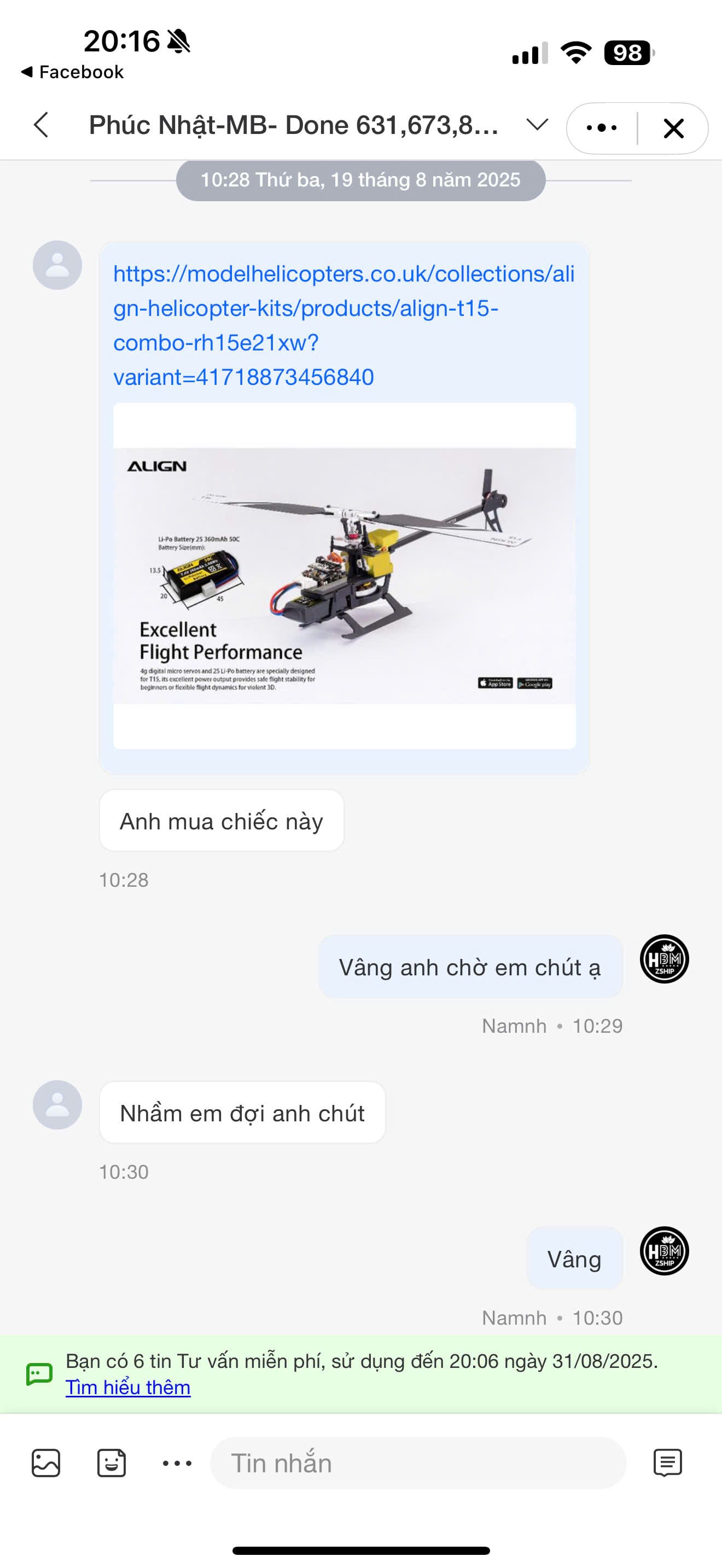Open the Align helicopter link preview image

(x=344, y=575)
